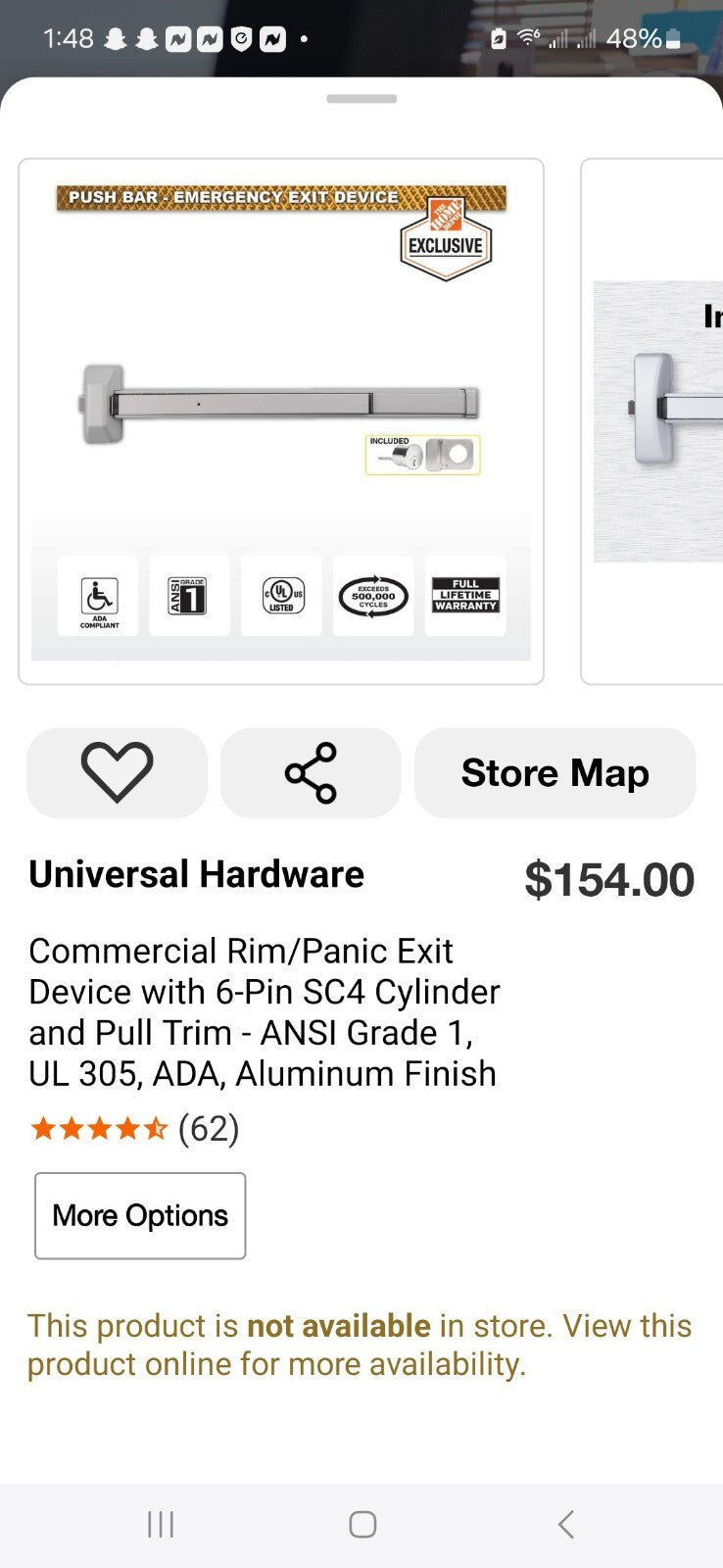This screenshot has width=723, height=1568.
Task: Open the Store Map
Action: [554, 772]
